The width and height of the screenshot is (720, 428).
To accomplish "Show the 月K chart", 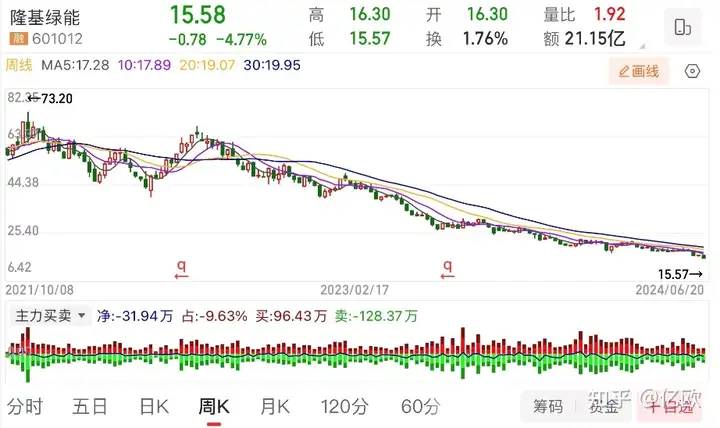I will click(x=274, y=407).
